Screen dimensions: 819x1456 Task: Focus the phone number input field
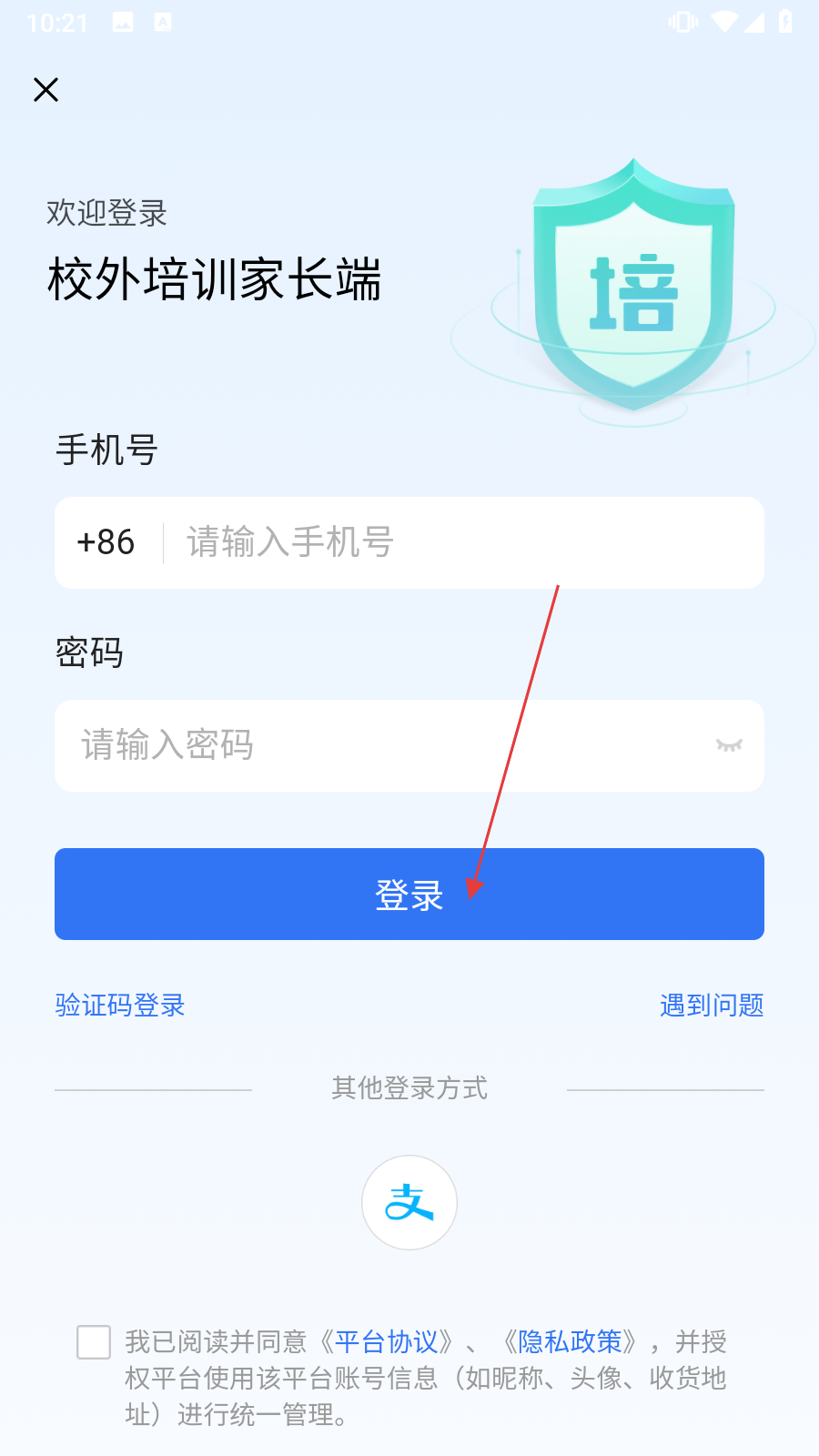point(455,542)
